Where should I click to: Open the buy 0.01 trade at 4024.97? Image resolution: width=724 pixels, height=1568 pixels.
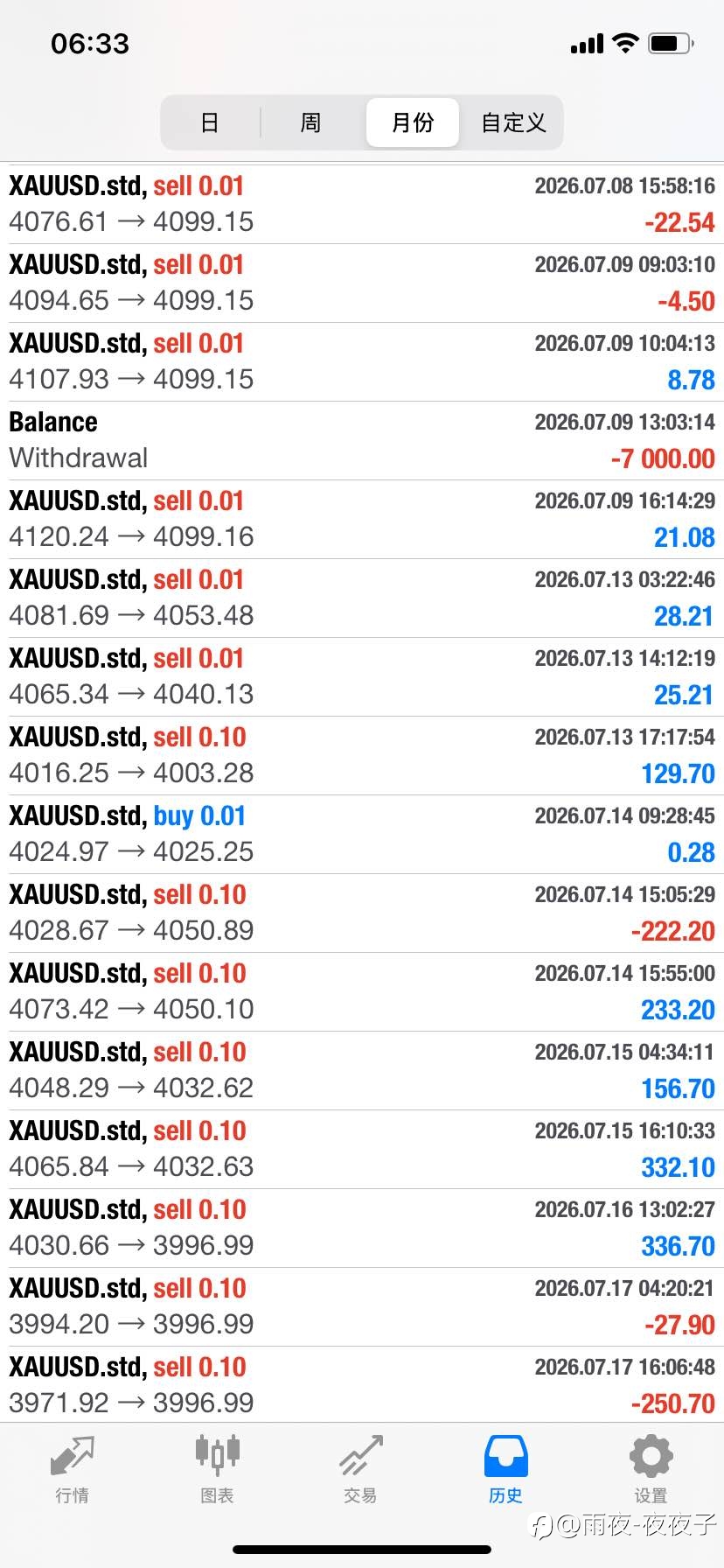pyautogui.click(x=362, y=834)
